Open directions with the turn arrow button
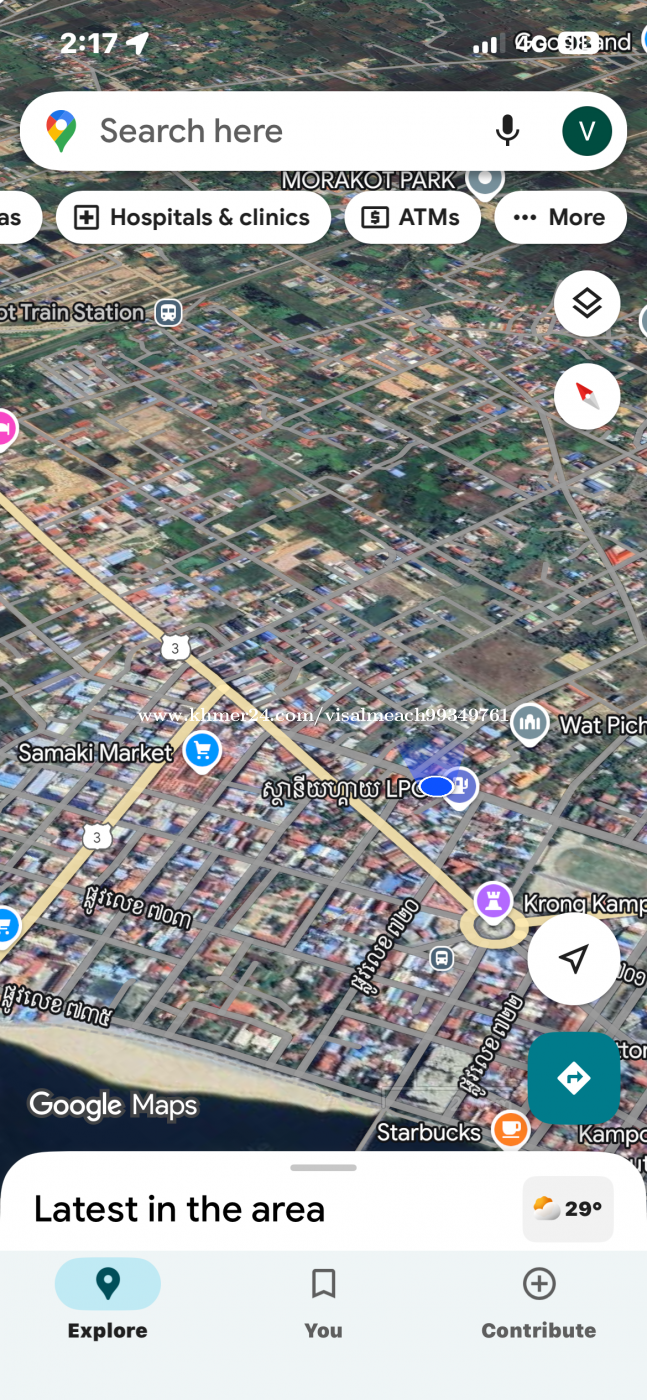647x1400 pixels. point(573,1078)
